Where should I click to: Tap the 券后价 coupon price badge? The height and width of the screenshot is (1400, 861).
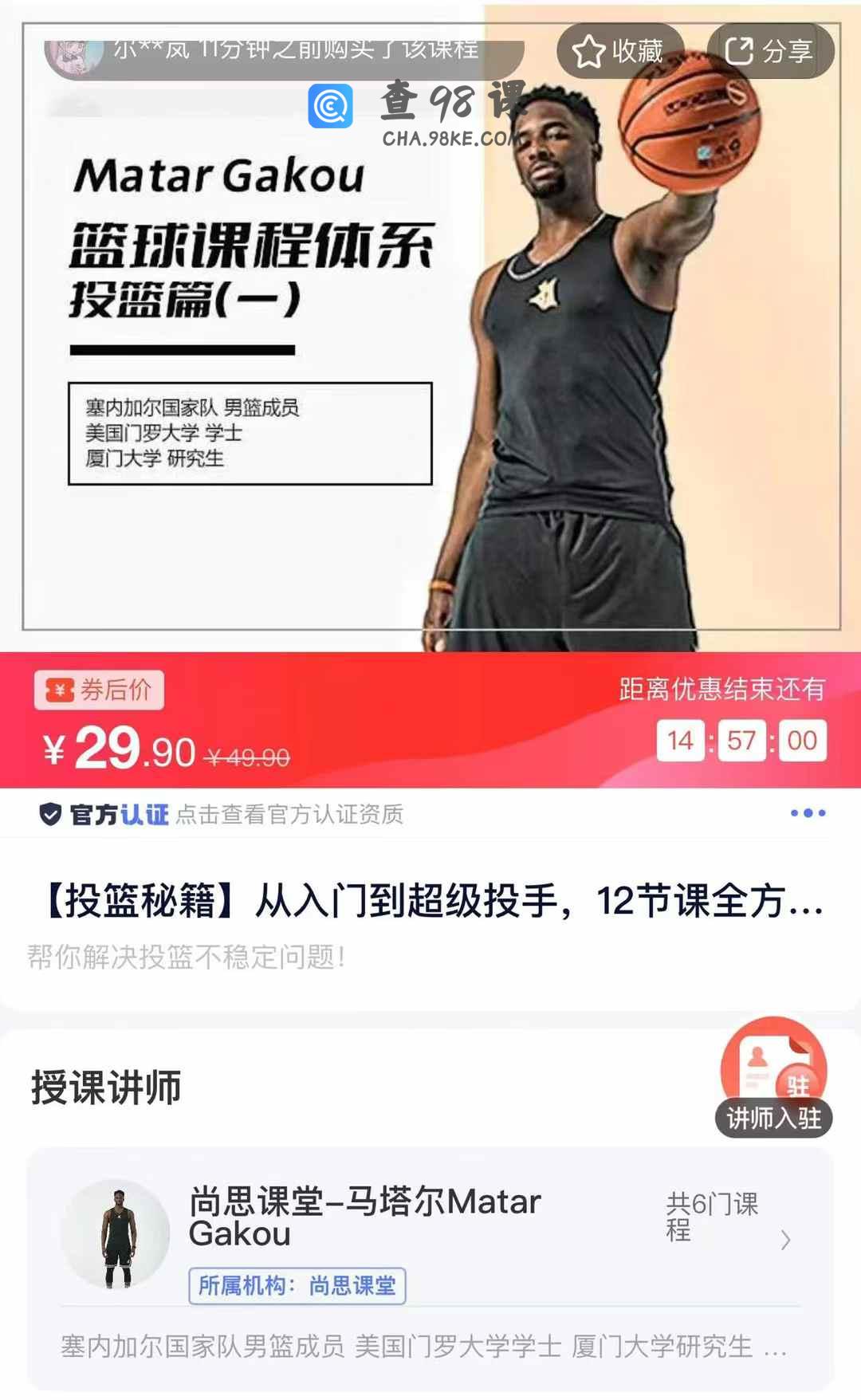[99, 690]
